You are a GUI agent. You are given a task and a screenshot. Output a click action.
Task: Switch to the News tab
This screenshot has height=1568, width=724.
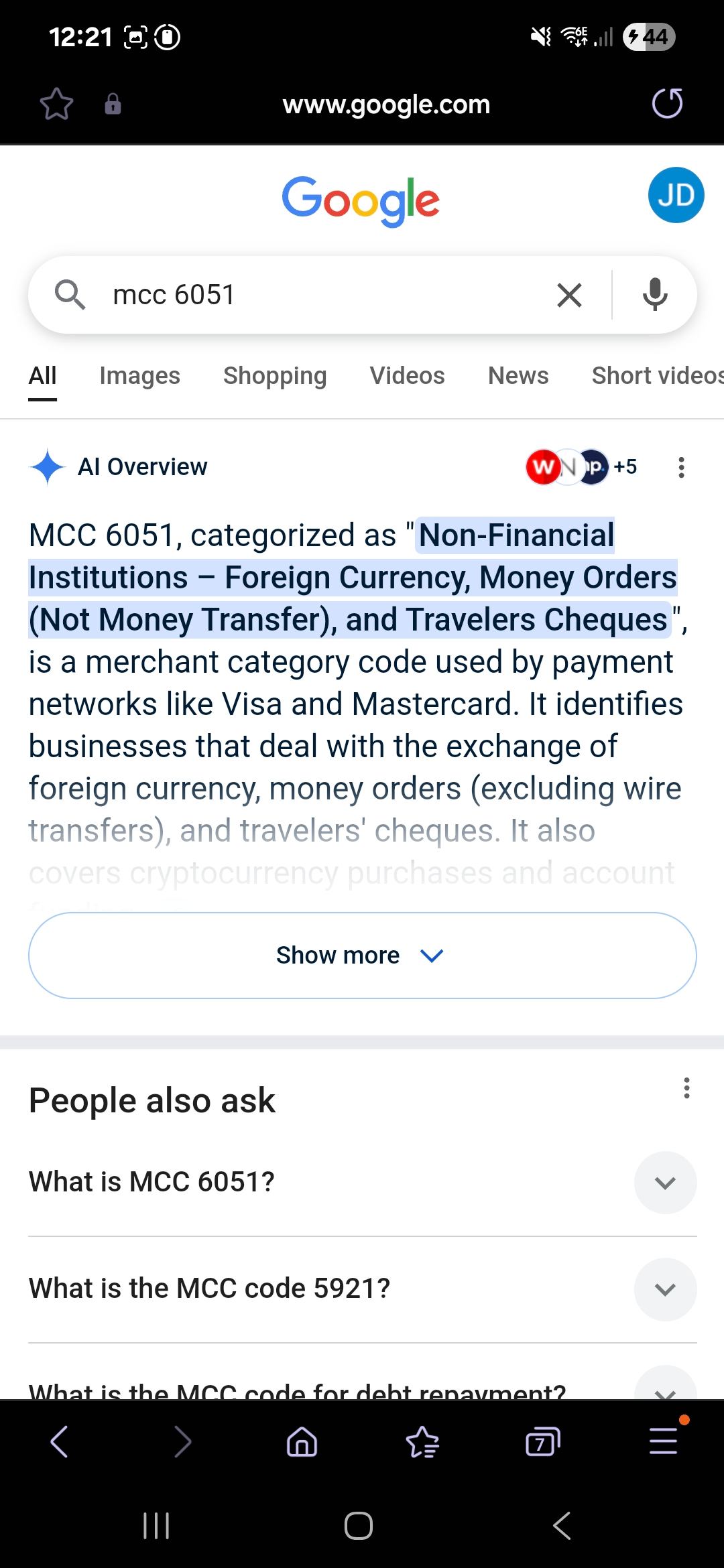coord(518,376)
